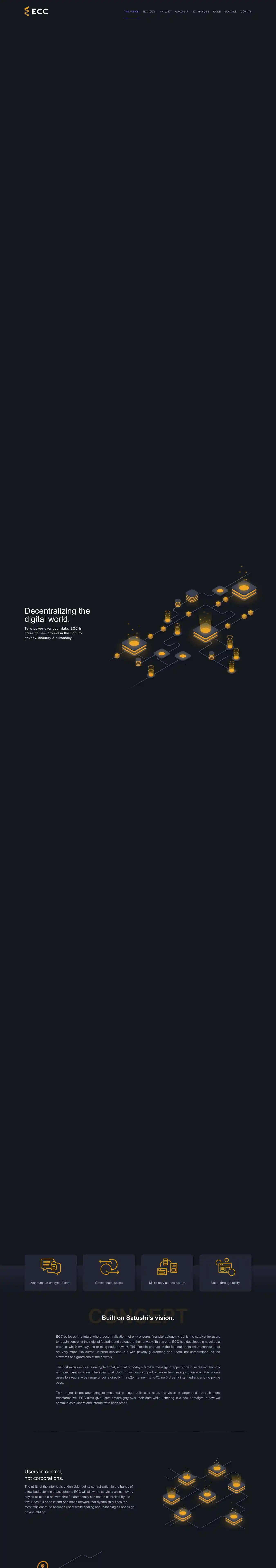Select Exchanges in the top menu

pos(200,12)
